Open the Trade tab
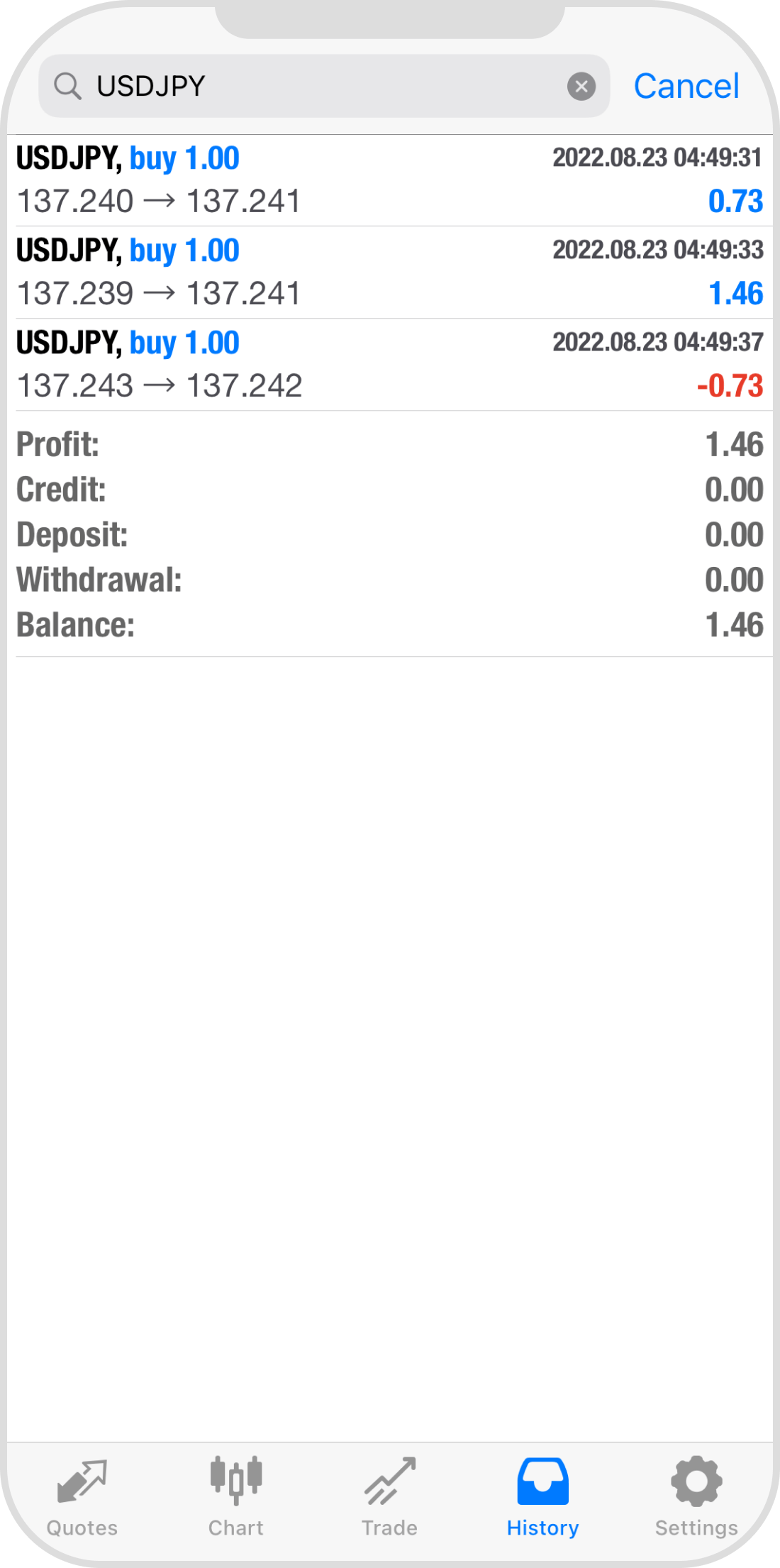 pos(389,1497)
